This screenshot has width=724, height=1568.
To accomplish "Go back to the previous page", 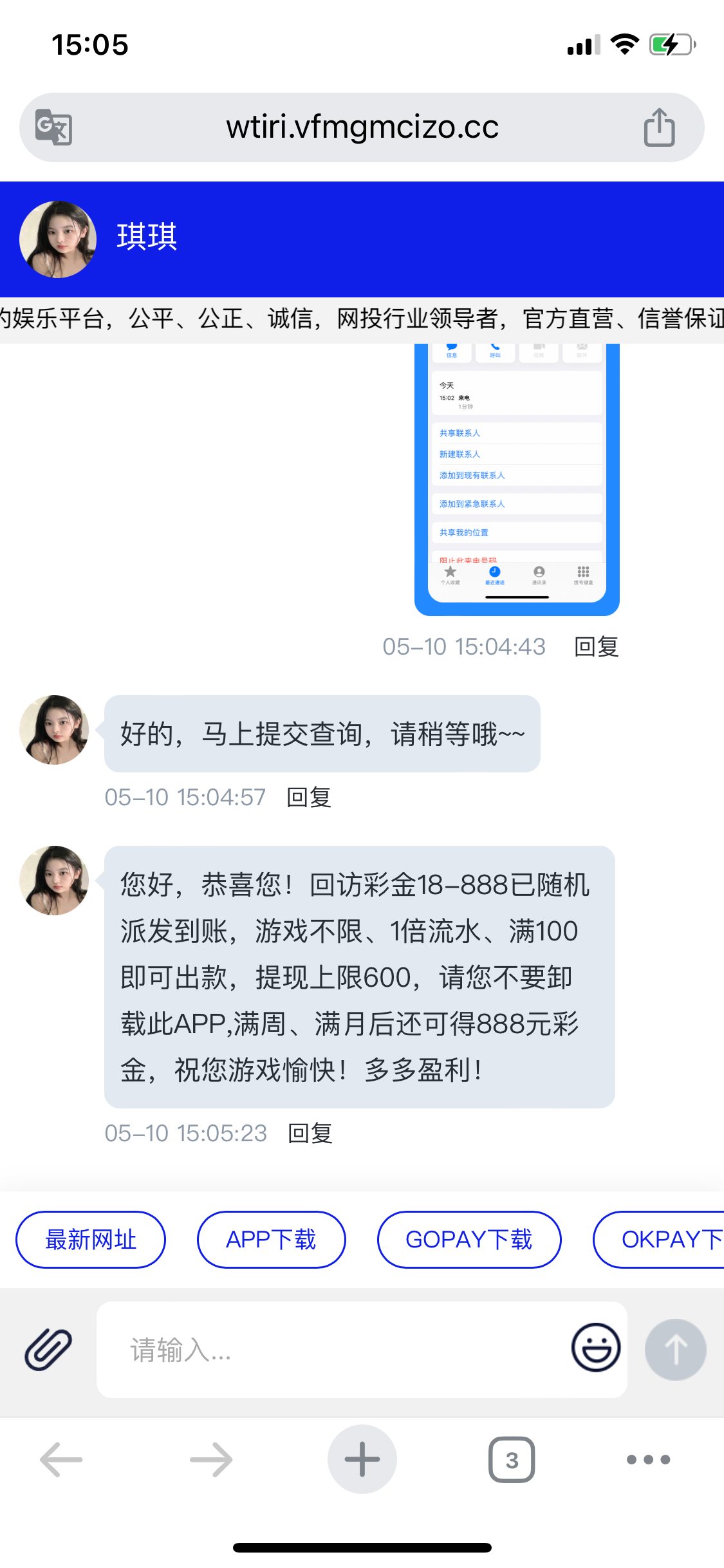I will point(62,1459).
